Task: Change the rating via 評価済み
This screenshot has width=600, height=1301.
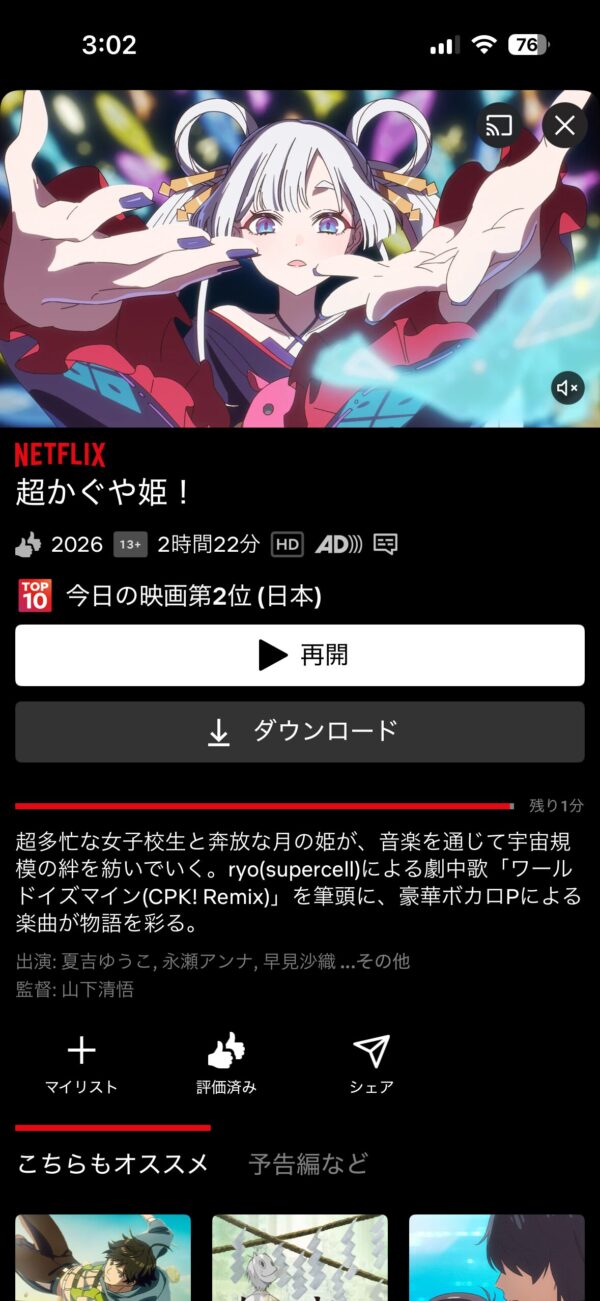Action: 226,1064
